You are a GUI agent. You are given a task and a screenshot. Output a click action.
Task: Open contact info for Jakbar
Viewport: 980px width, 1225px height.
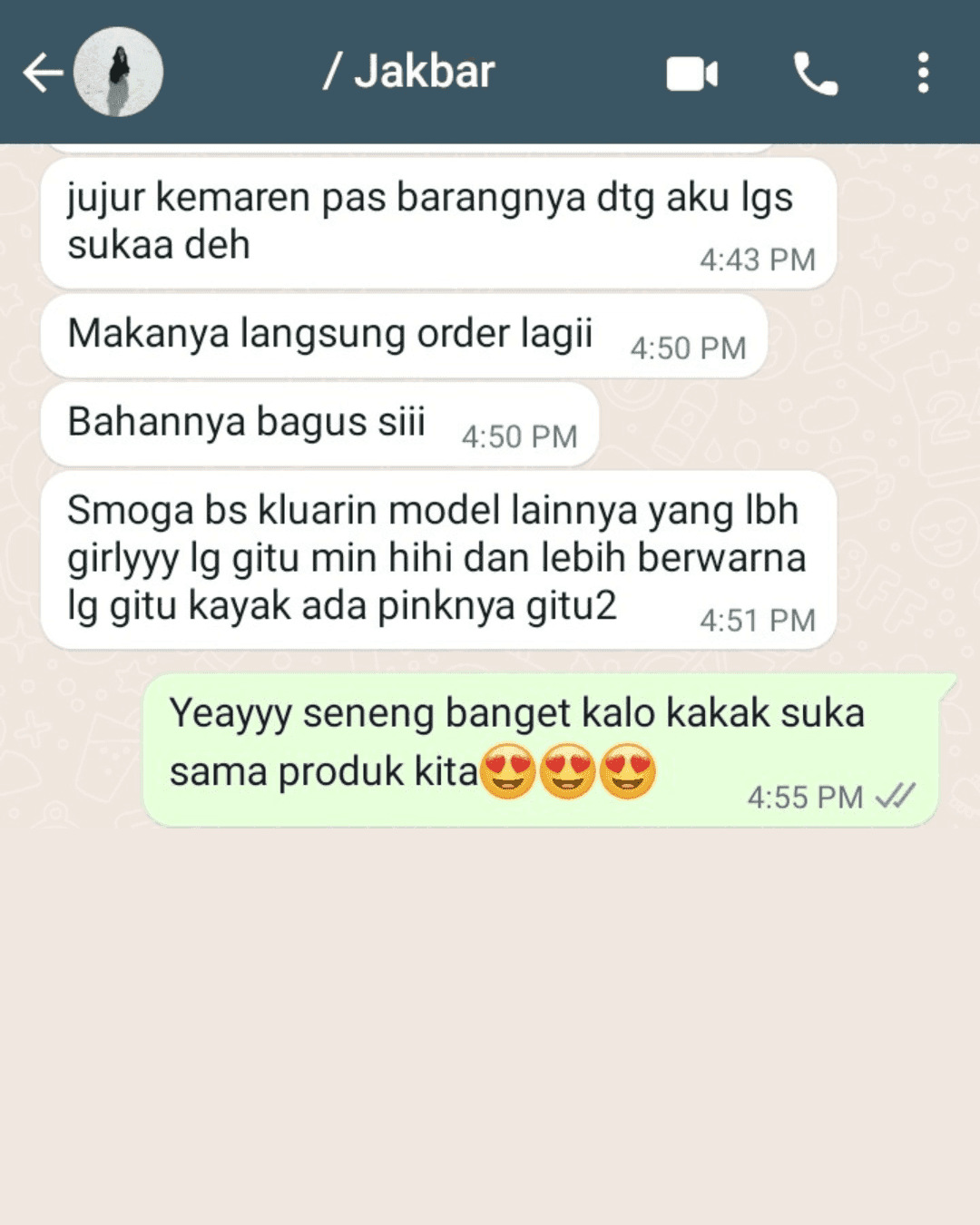[x=410, y=72]
